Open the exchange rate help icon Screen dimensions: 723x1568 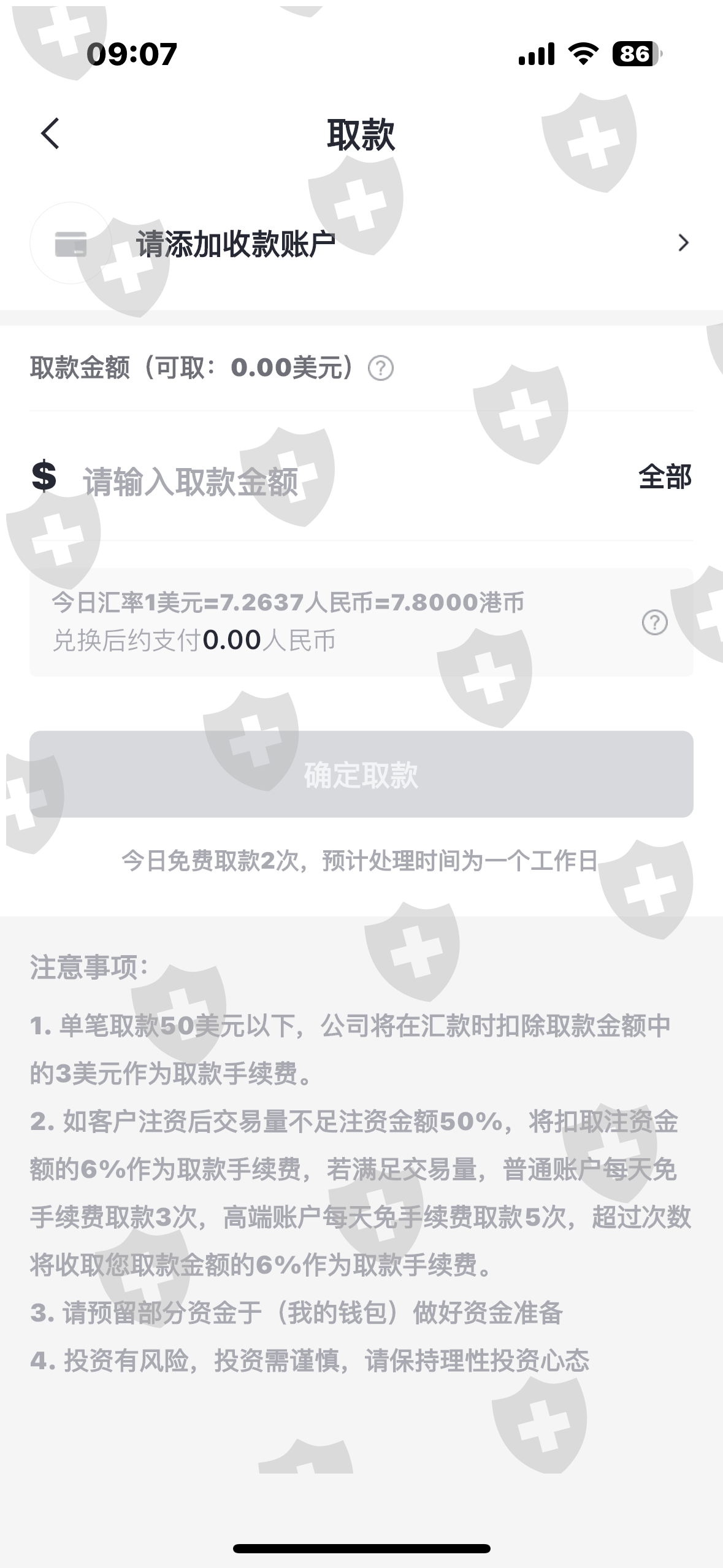click(x=654, y=622)
